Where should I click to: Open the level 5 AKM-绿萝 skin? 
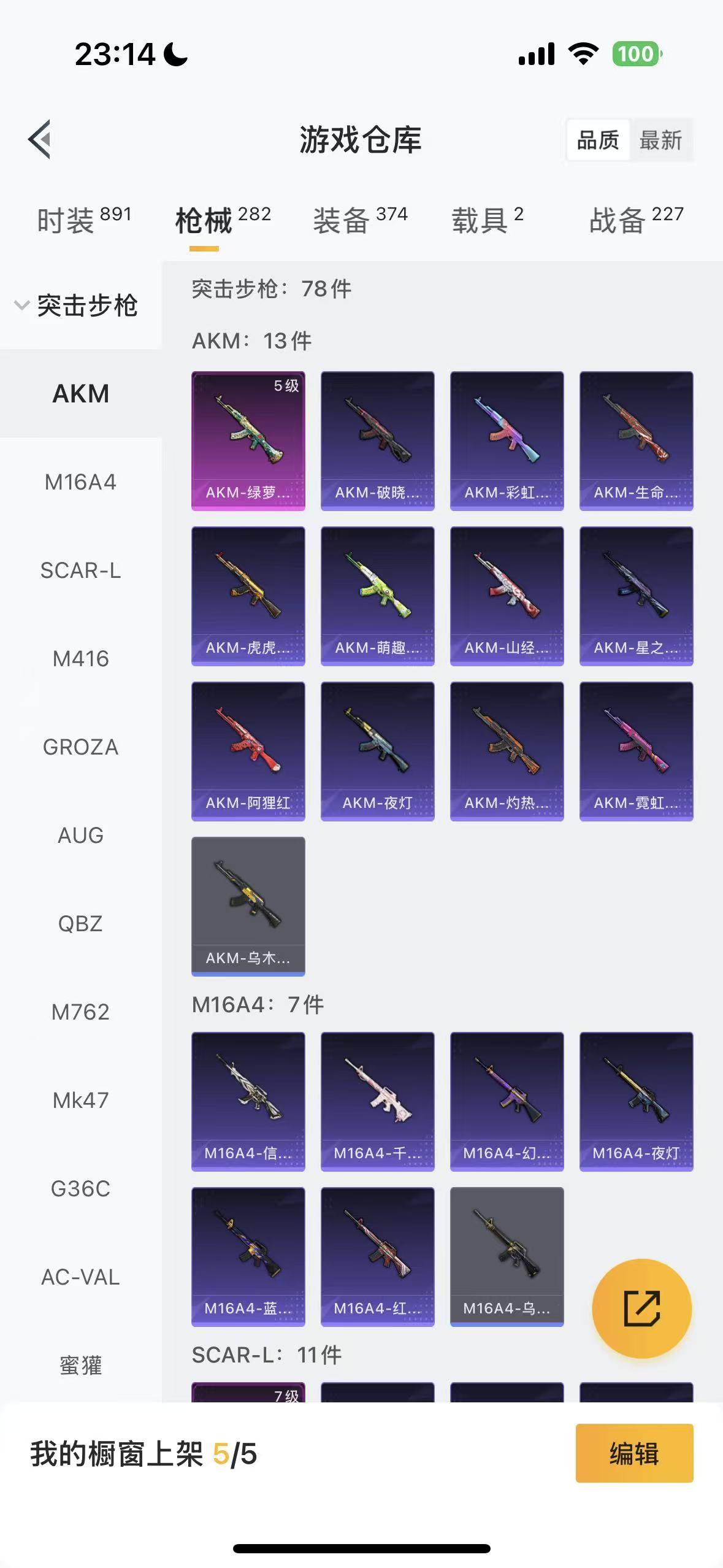click(248, 440)
